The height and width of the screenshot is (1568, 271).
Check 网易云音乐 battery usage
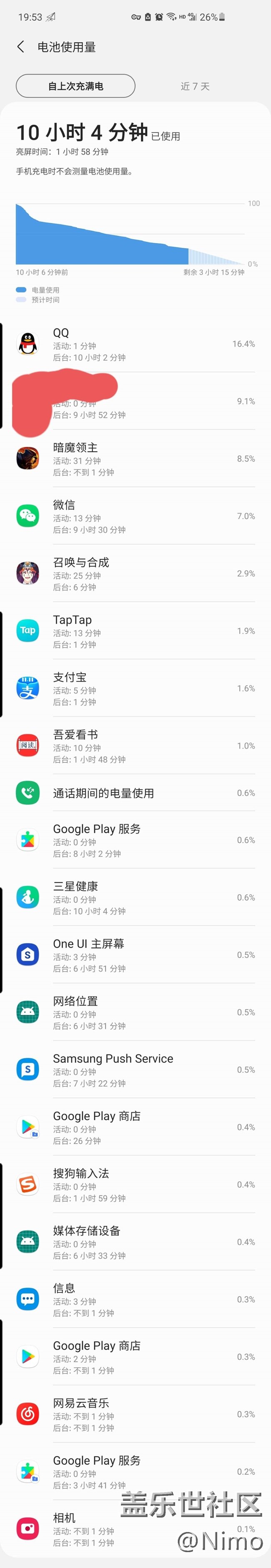(135, 1414)
